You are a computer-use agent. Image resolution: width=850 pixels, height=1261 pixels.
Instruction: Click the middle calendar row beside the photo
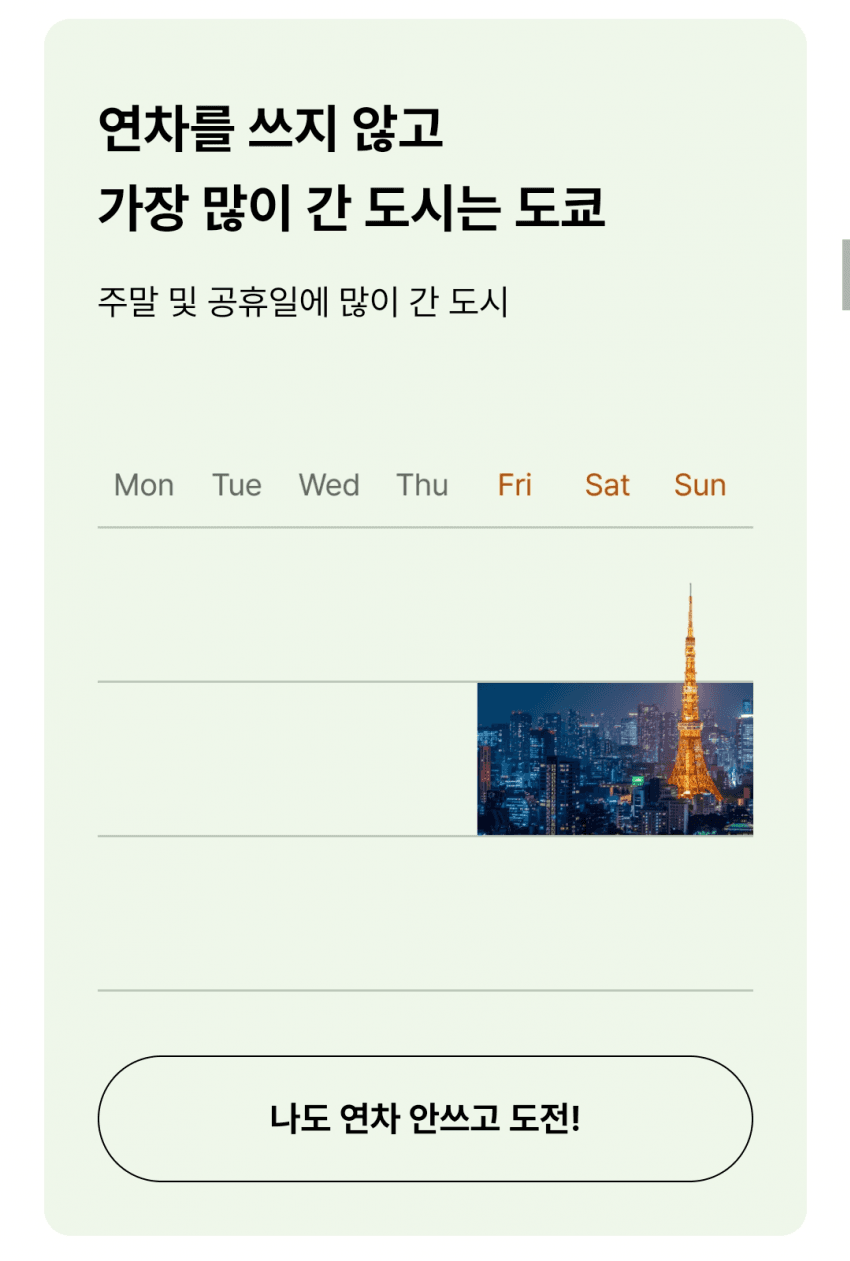[280, 757]
